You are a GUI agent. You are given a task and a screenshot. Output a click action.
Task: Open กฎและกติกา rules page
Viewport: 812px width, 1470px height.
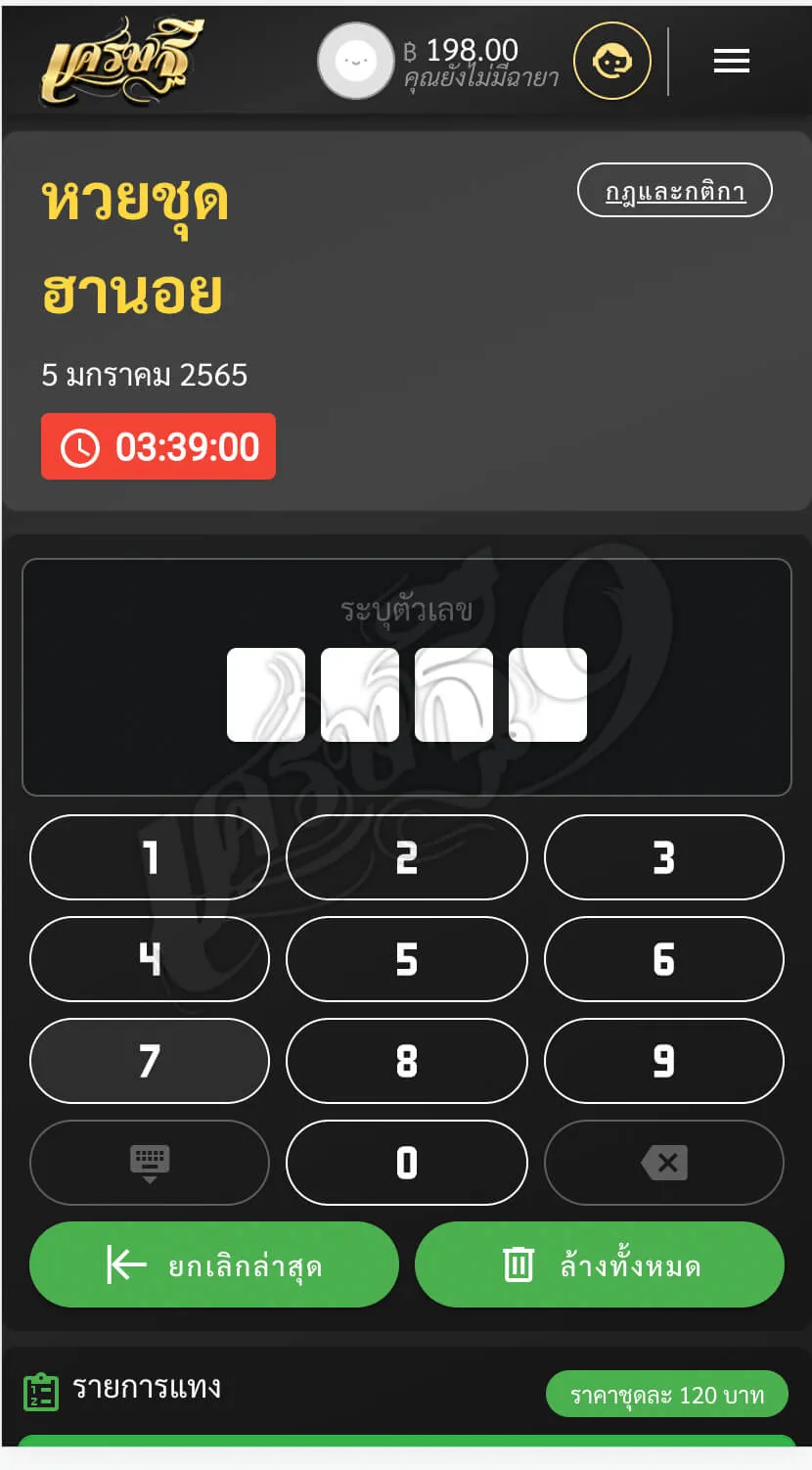tap(674, 190)
